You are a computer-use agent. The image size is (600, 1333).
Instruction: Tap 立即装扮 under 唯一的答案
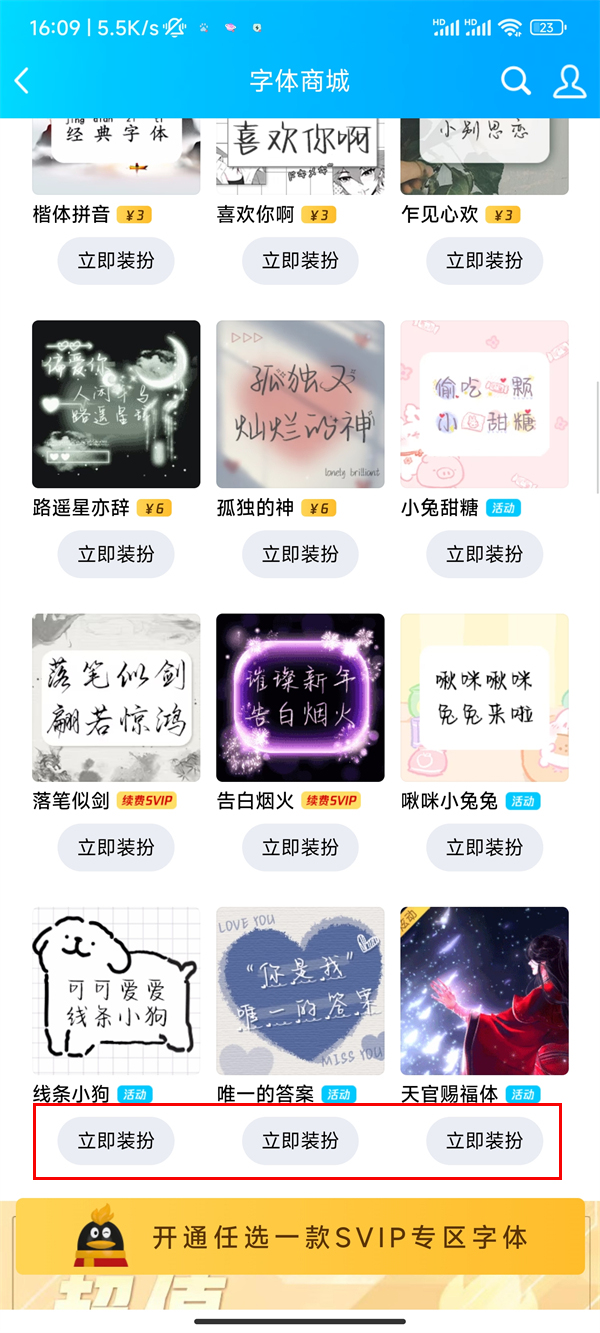[300, 1141]
